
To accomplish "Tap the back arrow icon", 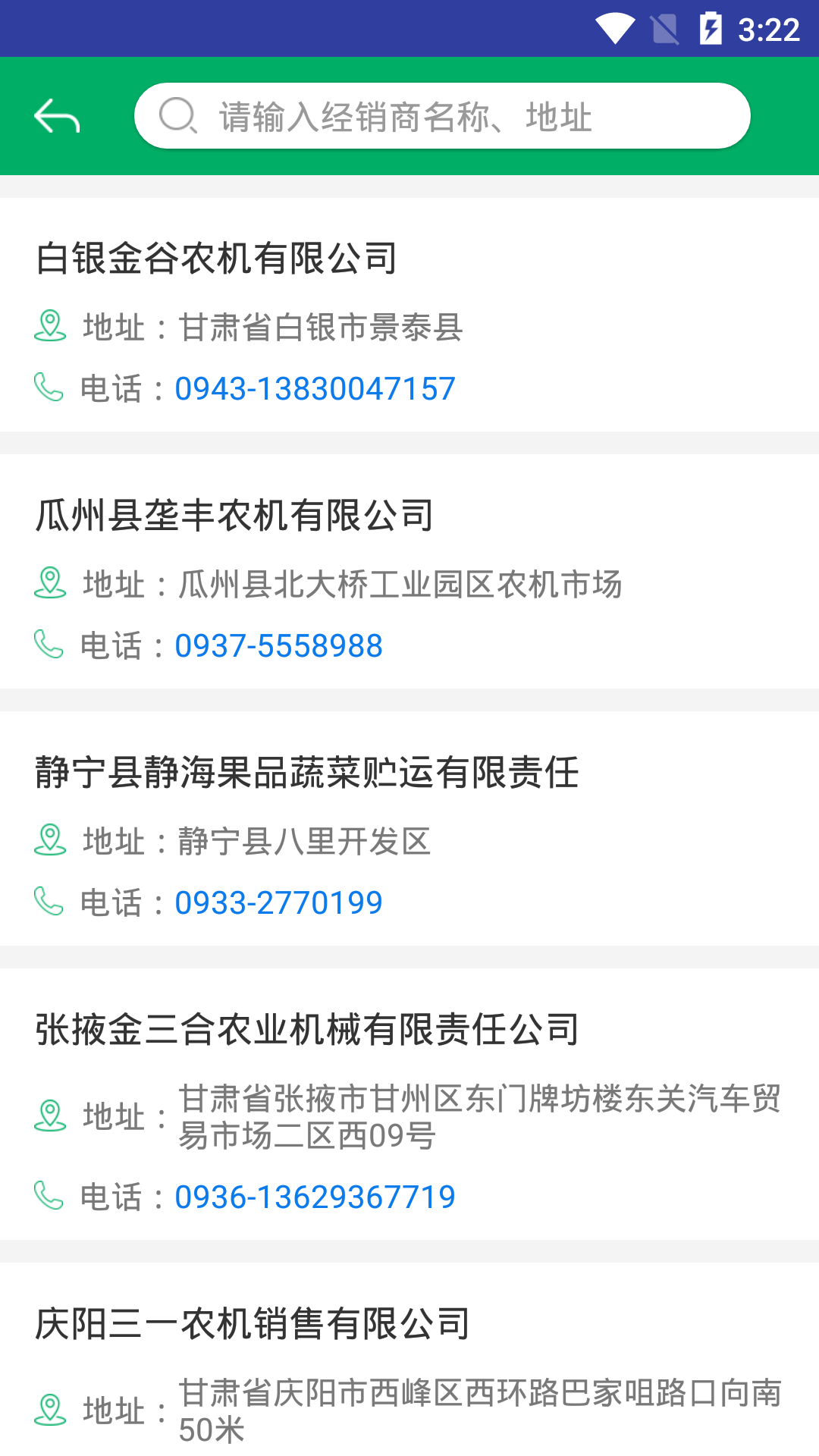I will point(57,115).
